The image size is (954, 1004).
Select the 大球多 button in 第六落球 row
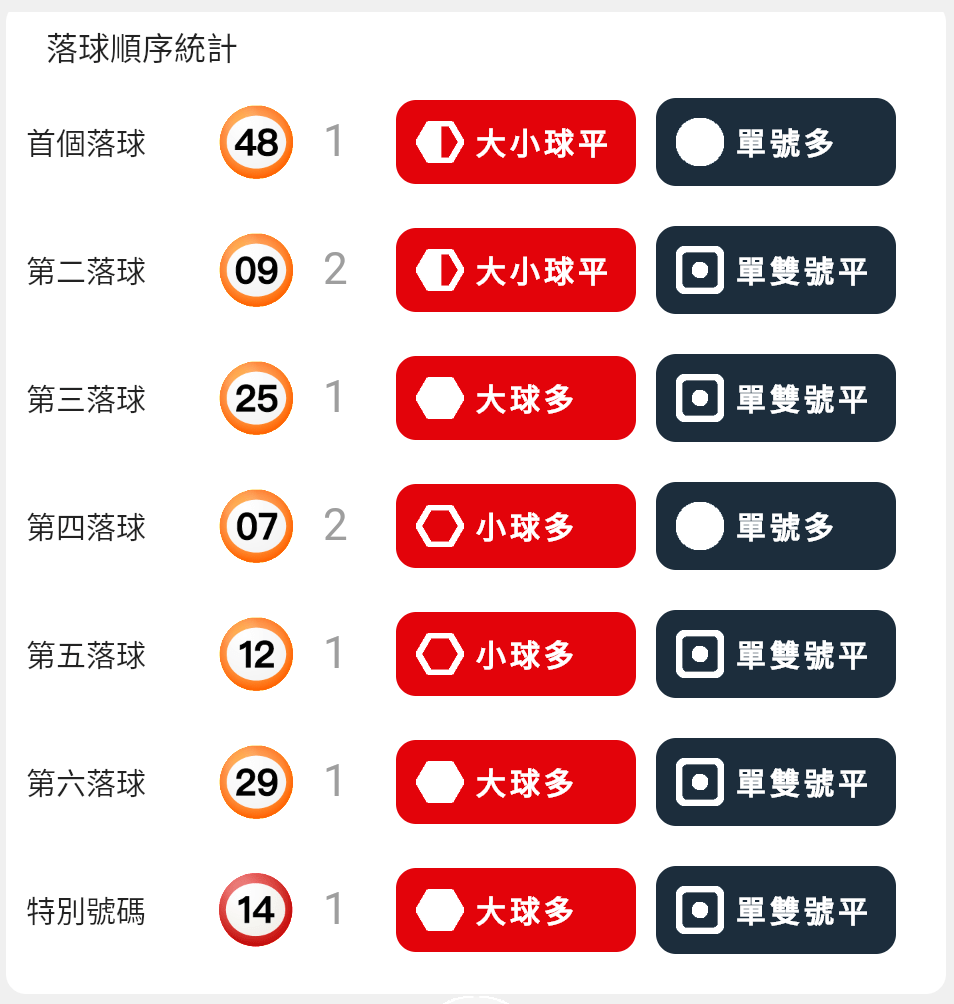pos(515,782)
